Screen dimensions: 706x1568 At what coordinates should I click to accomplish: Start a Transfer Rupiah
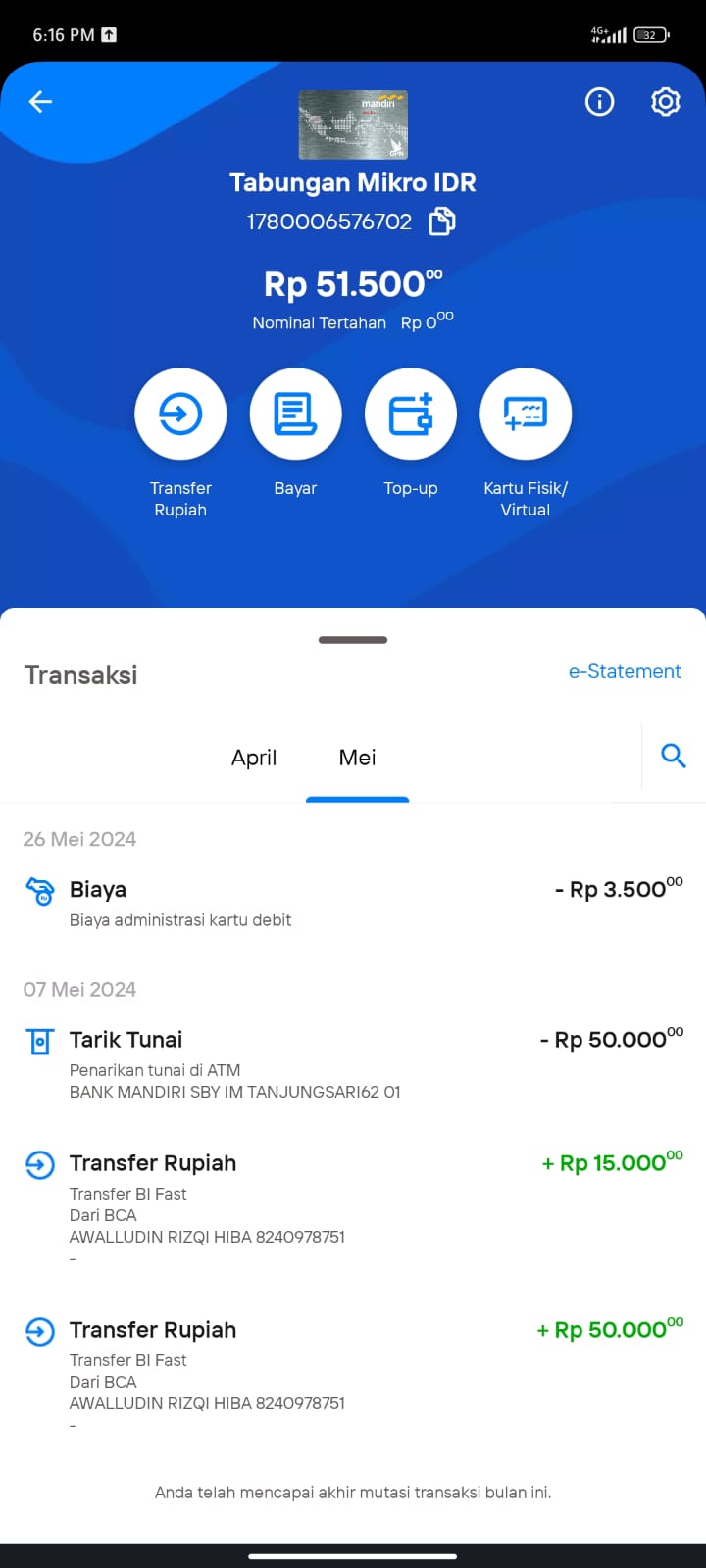point(180,415)
